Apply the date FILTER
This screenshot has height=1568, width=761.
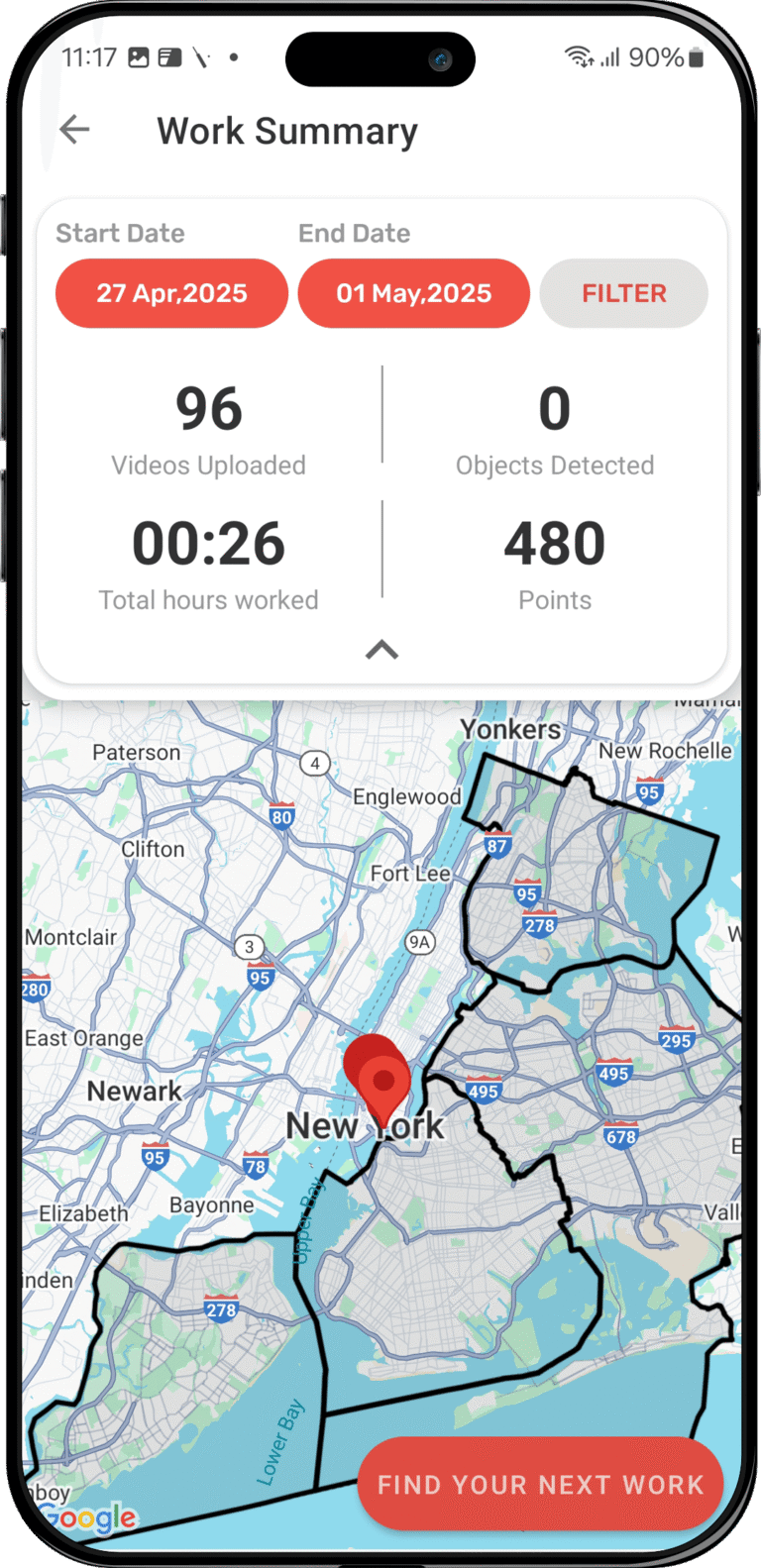coord(623,293)
